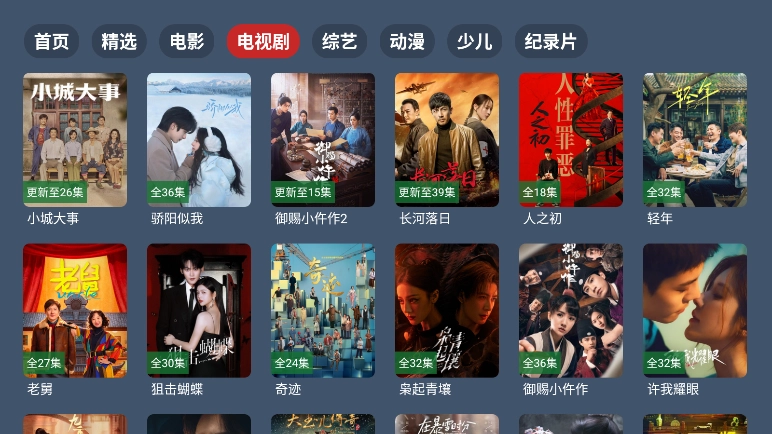Viewport: 772px width, 434px height.
Task: Switch to the 纪录片 tab
Action: click(x=551, y=41)
